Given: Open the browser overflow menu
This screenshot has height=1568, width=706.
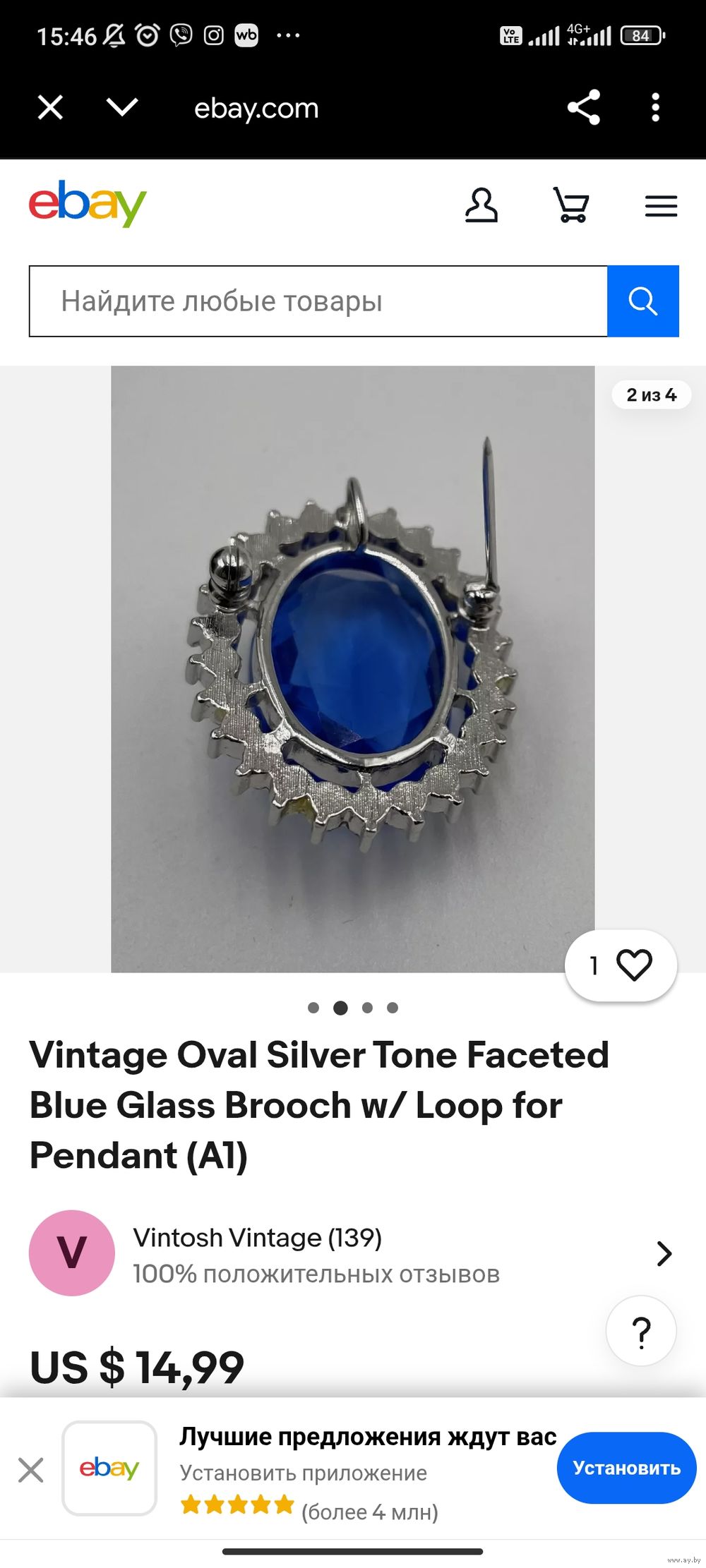Looking at the screenshot, I should pos(656,107).
